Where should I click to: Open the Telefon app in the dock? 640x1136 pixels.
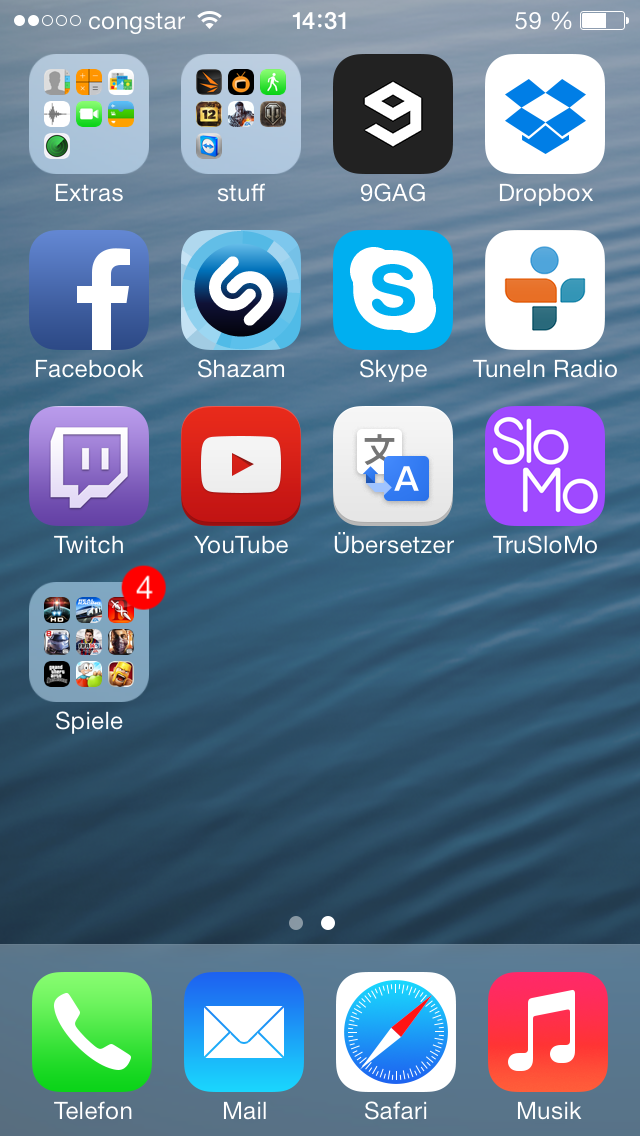92,1032
